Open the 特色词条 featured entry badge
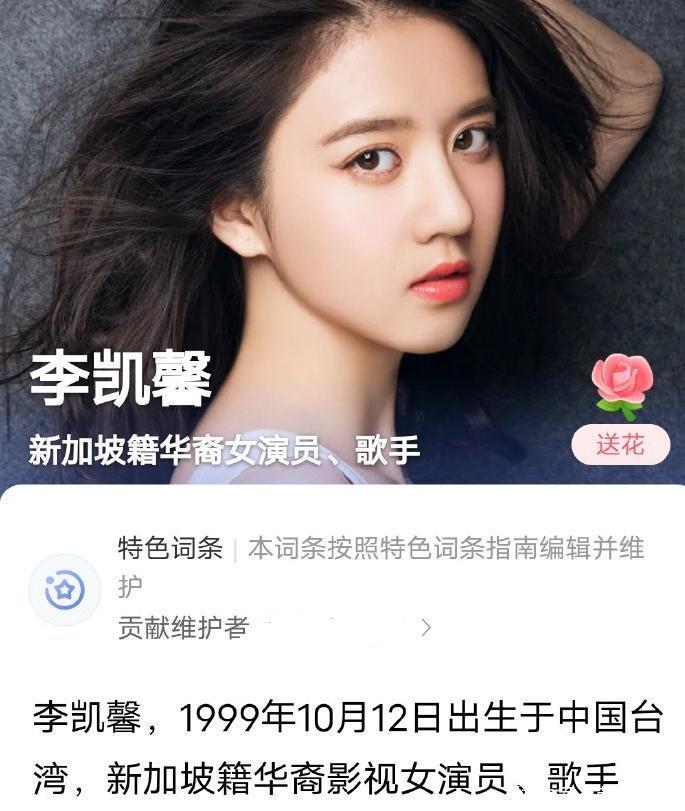Viewport: 685px width, 811px height. [x=65, y=590]
